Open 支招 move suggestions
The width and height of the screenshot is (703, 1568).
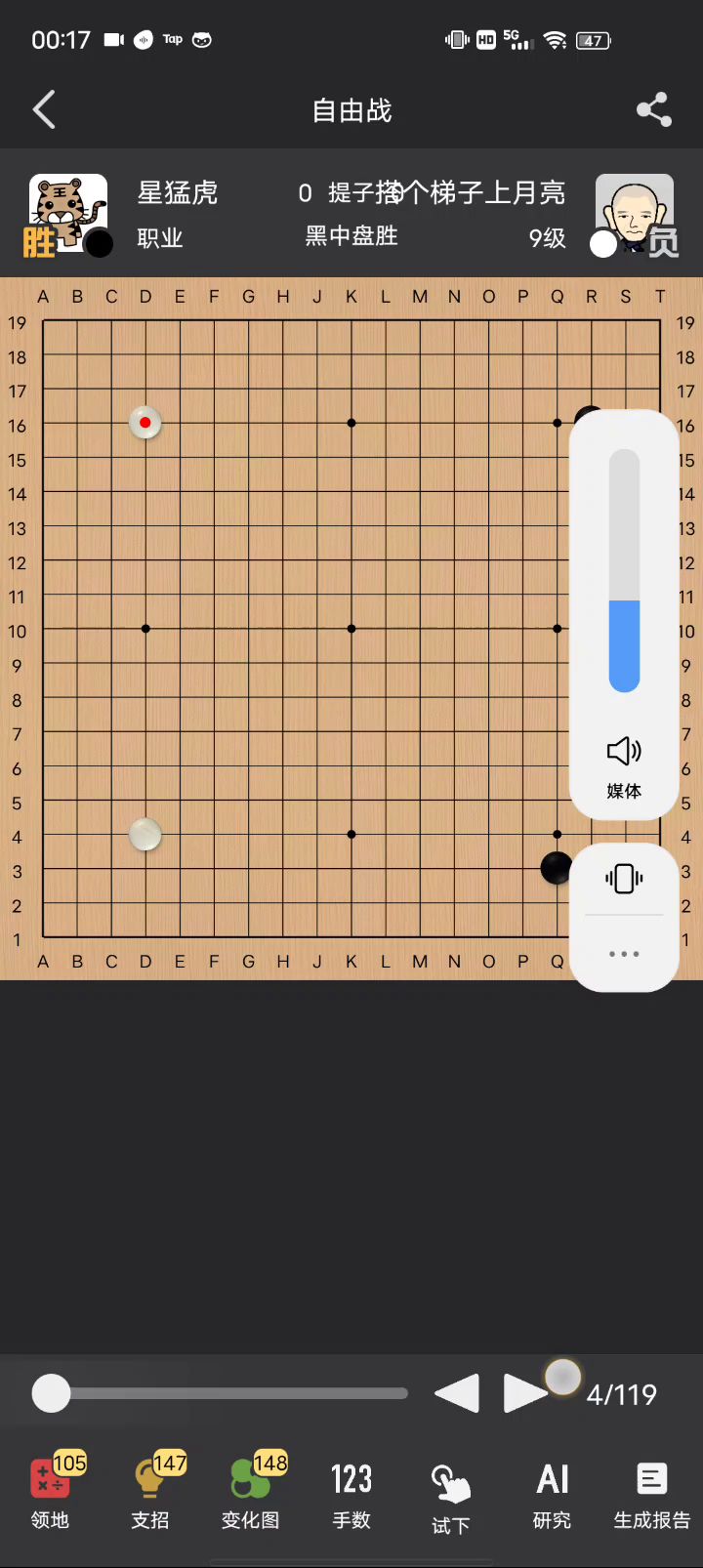pyautogui.click(x=151, y=1492)
